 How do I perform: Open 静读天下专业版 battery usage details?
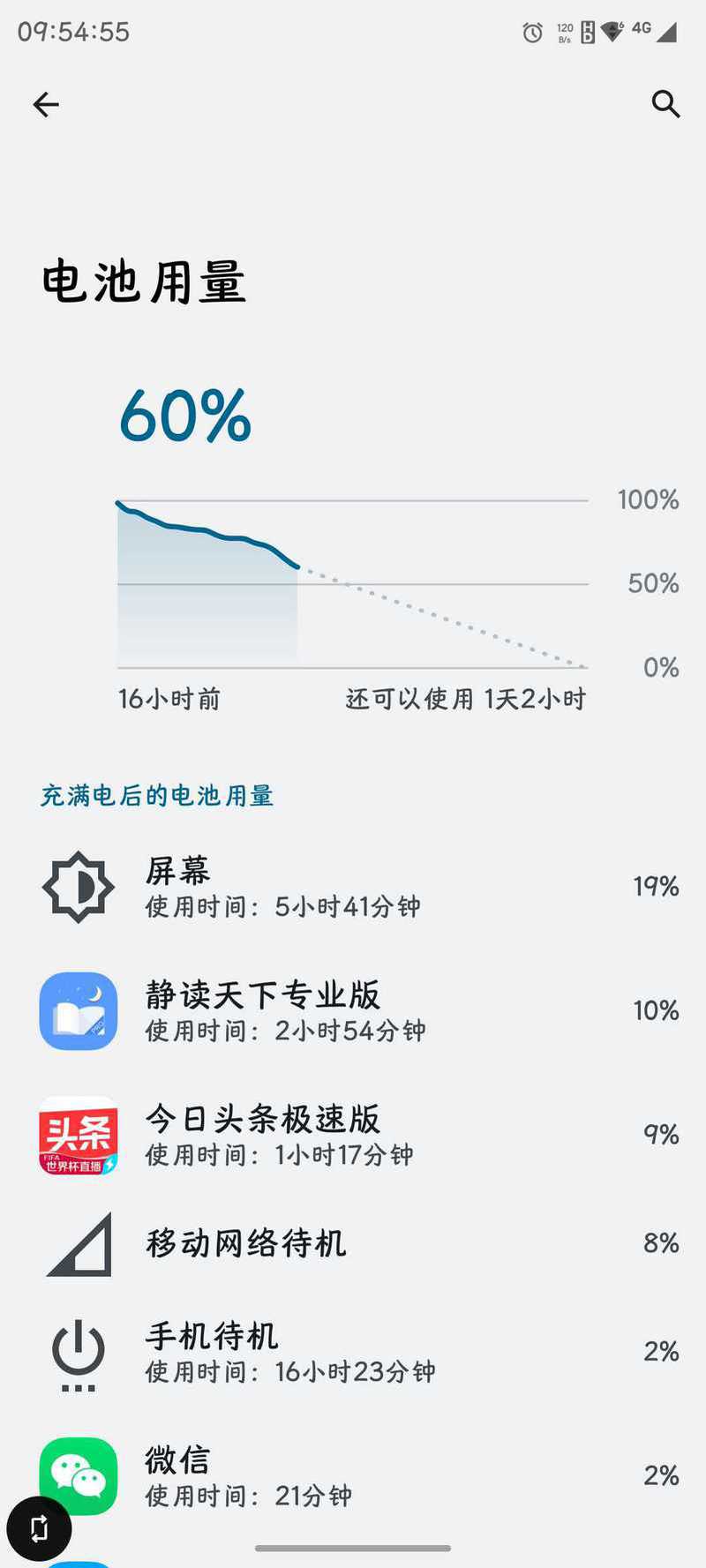click(353, 1011)
